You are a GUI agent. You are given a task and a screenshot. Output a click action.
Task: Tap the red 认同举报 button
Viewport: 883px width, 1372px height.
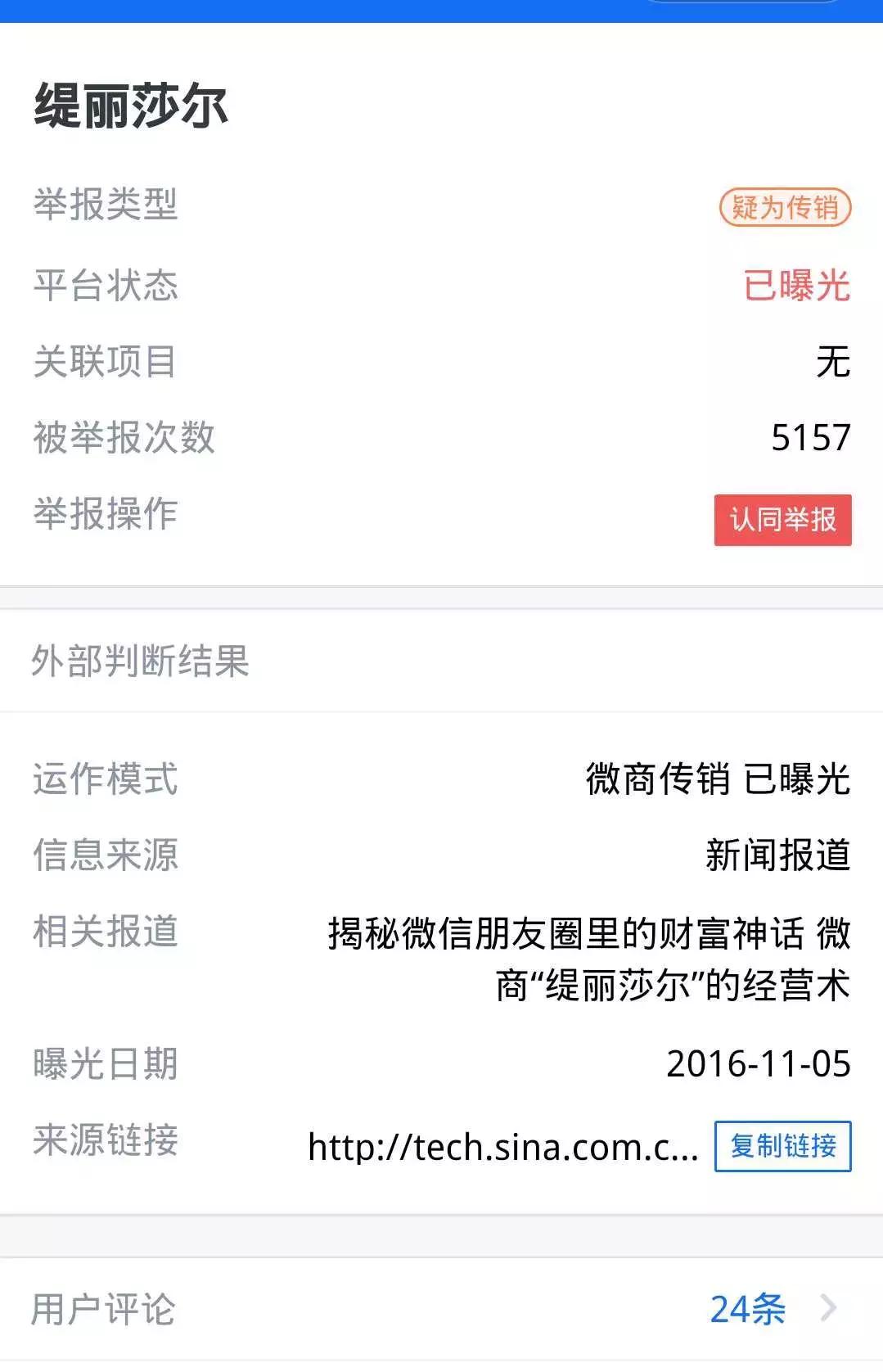point(782,518)
